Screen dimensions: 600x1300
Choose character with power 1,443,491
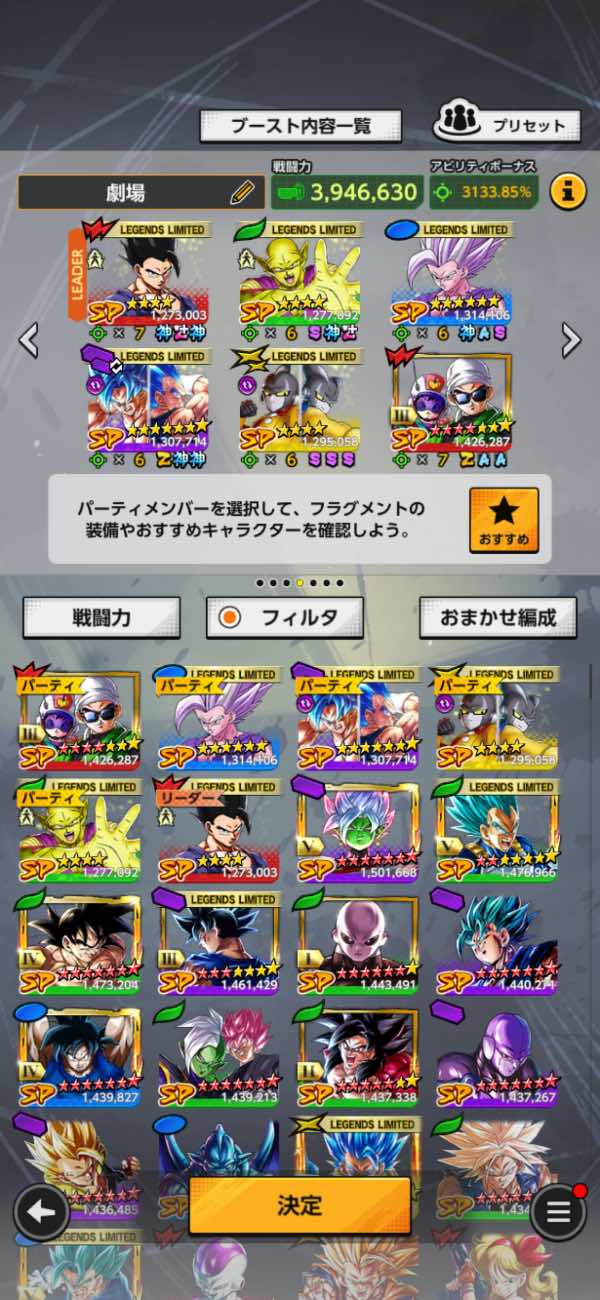(x=358, y=939)
